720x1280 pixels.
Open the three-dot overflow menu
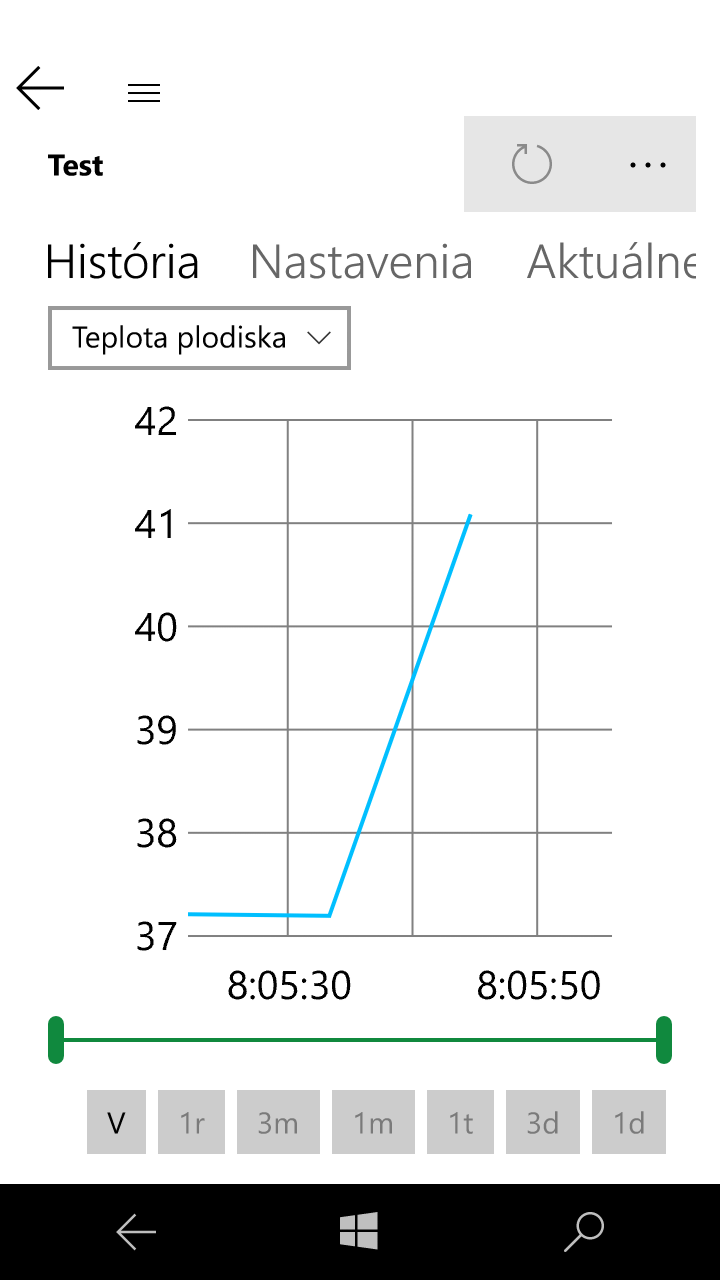click(x=648, y=164)
